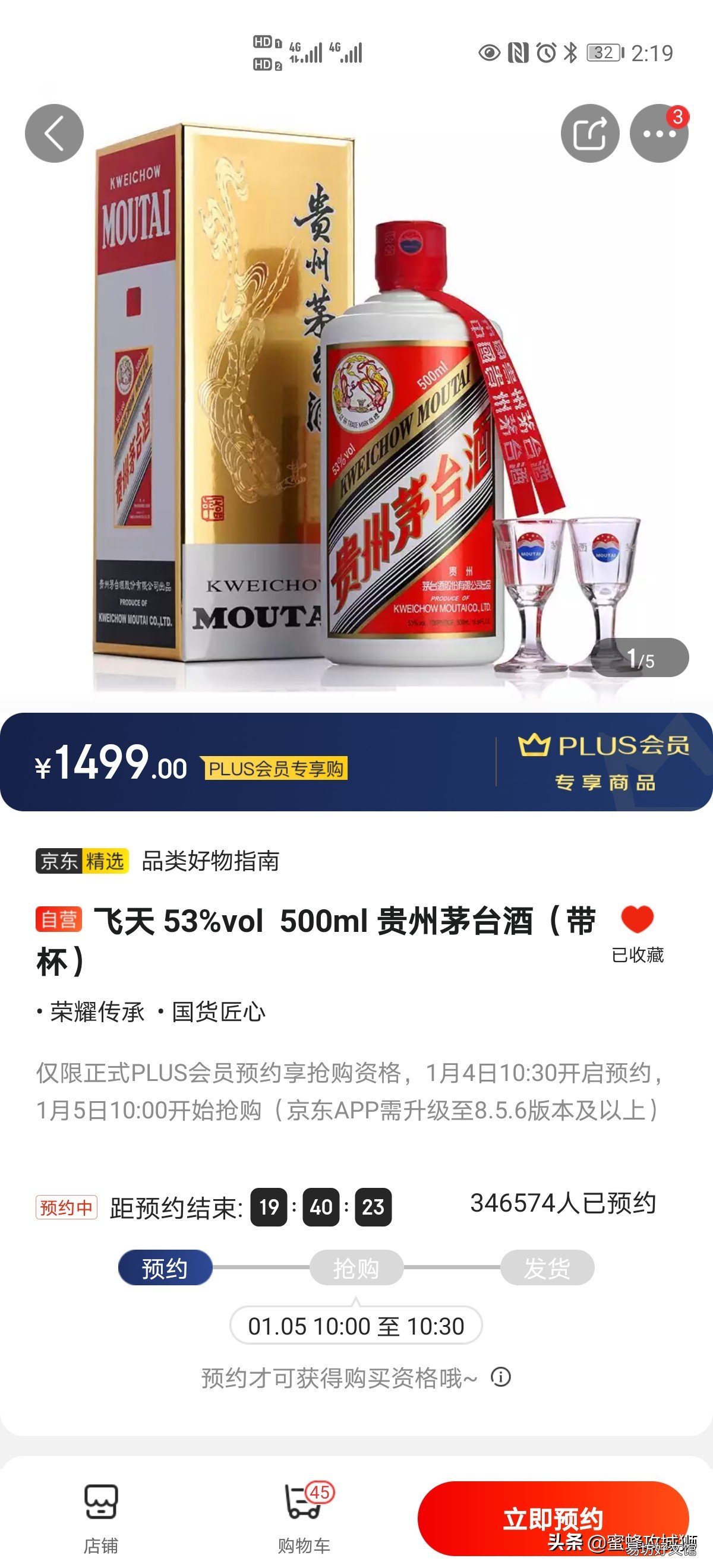
Task: Open the 店铺 store page
Action: pyautogui.click(x=101, y=1518)
